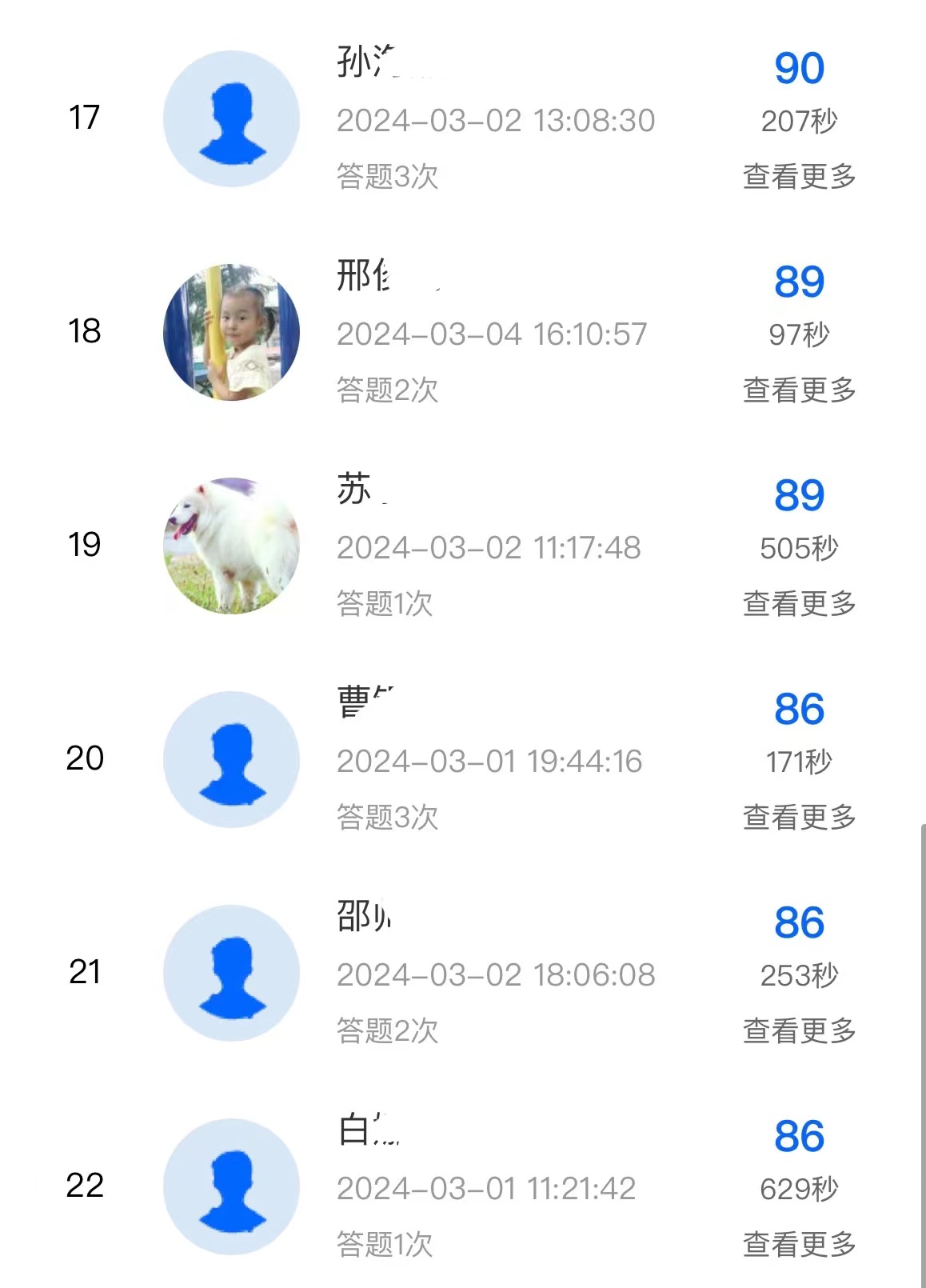Tap 查看更多 for rank 22
This screenshot has height=1288, width=926.
799,1244
